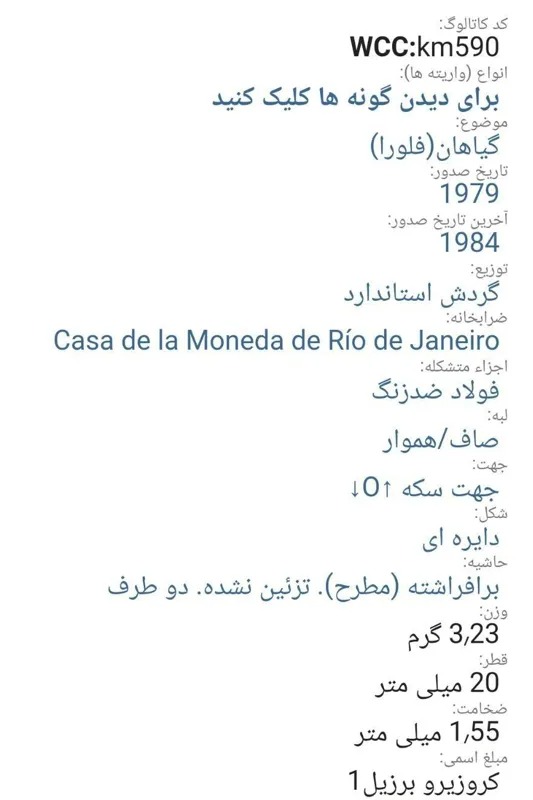The width and height of the screenshot is (533, 800).
Task: Open the Casa de la Moneda de Río de Janeiro link
Action: pyautogui.click(x=276, y=340)
